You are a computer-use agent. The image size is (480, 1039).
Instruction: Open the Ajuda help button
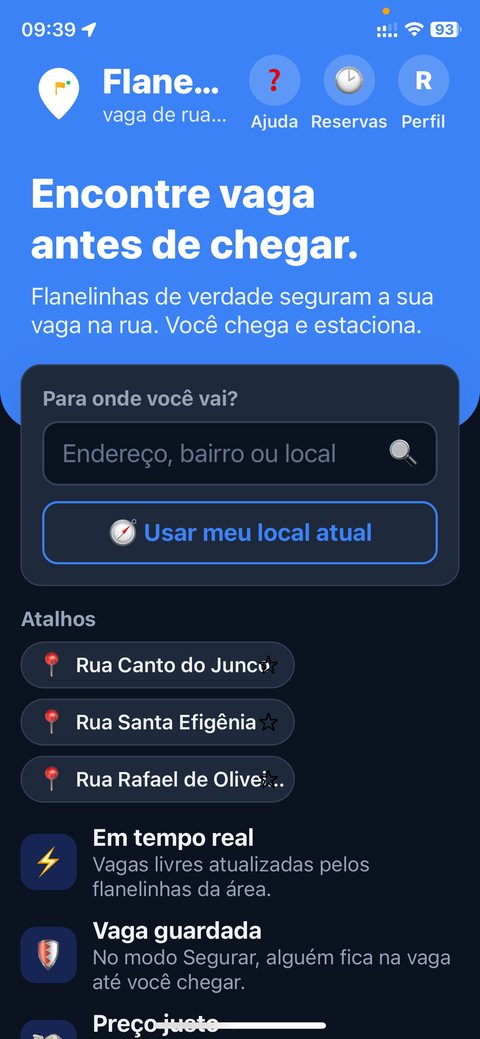pos(274,93)
